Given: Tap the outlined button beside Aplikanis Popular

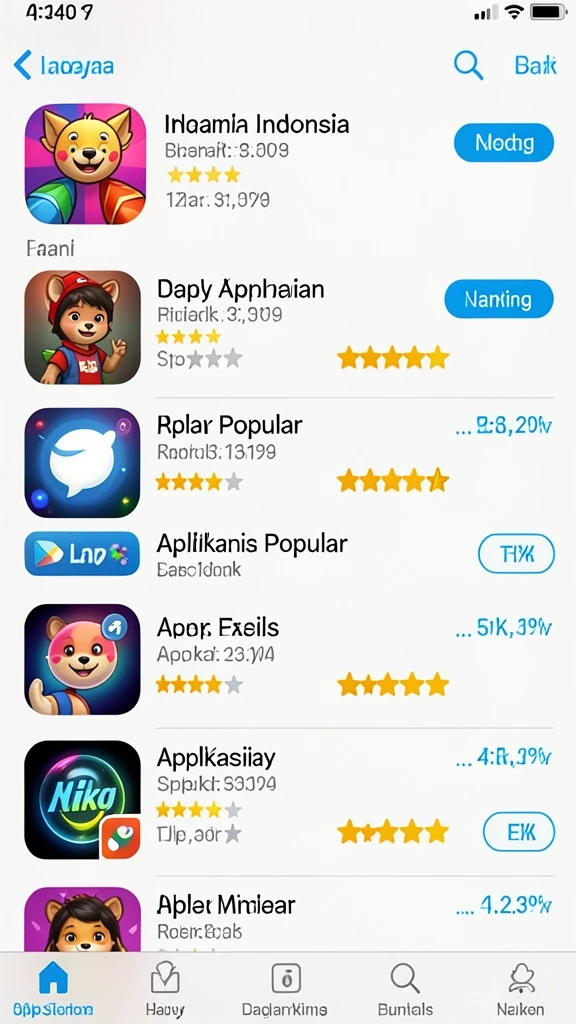Looking at the screenshot, I should (x=517, y=554).
